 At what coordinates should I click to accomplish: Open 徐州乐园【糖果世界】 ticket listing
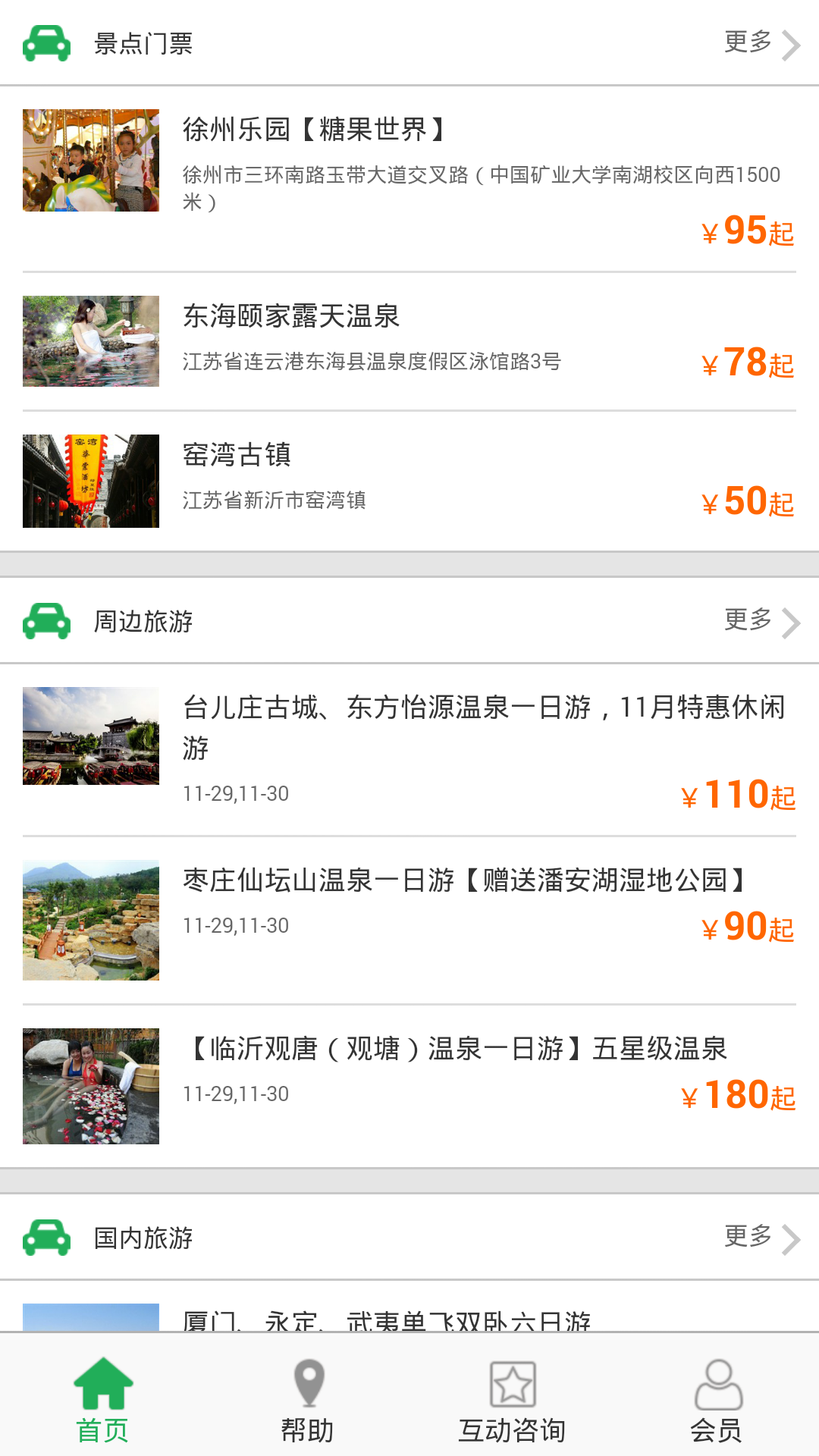click(409, 178)
